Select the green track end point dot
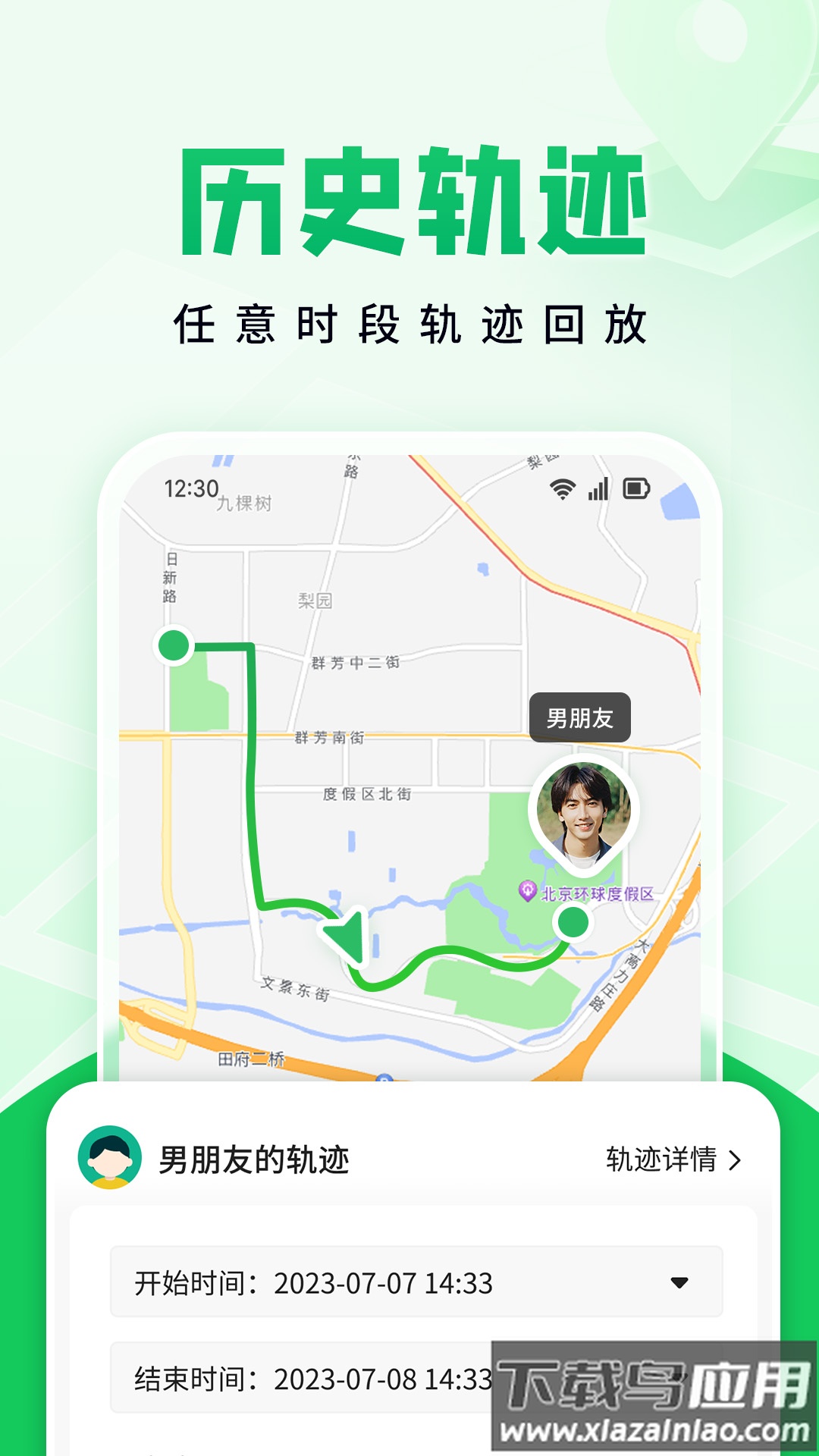The width and height of the screenshot is (819, 1456). (574, 924)
